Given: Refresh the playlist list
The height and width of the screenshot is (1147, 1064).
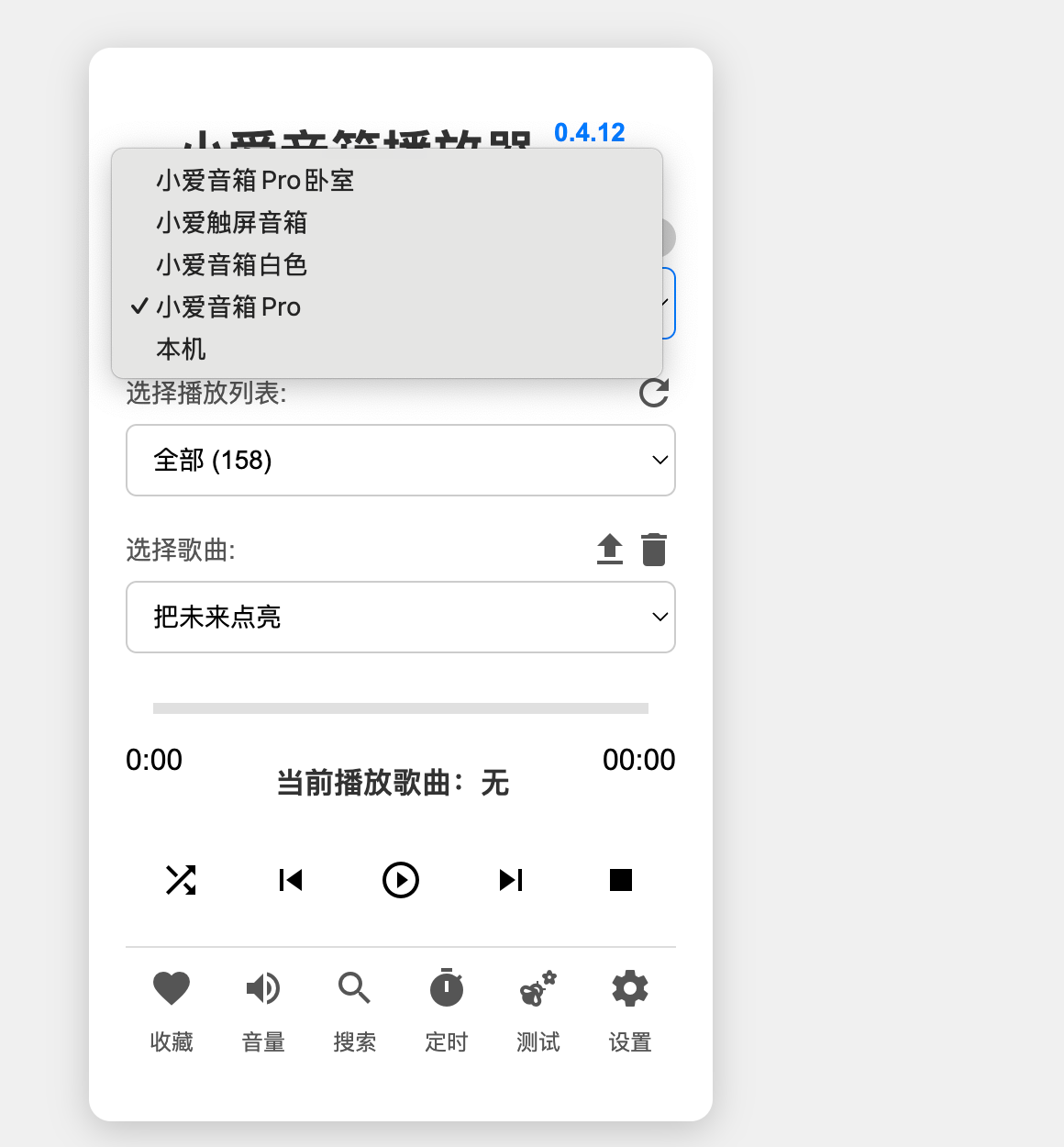Looking at the screenshot, I should pos(654,394).
